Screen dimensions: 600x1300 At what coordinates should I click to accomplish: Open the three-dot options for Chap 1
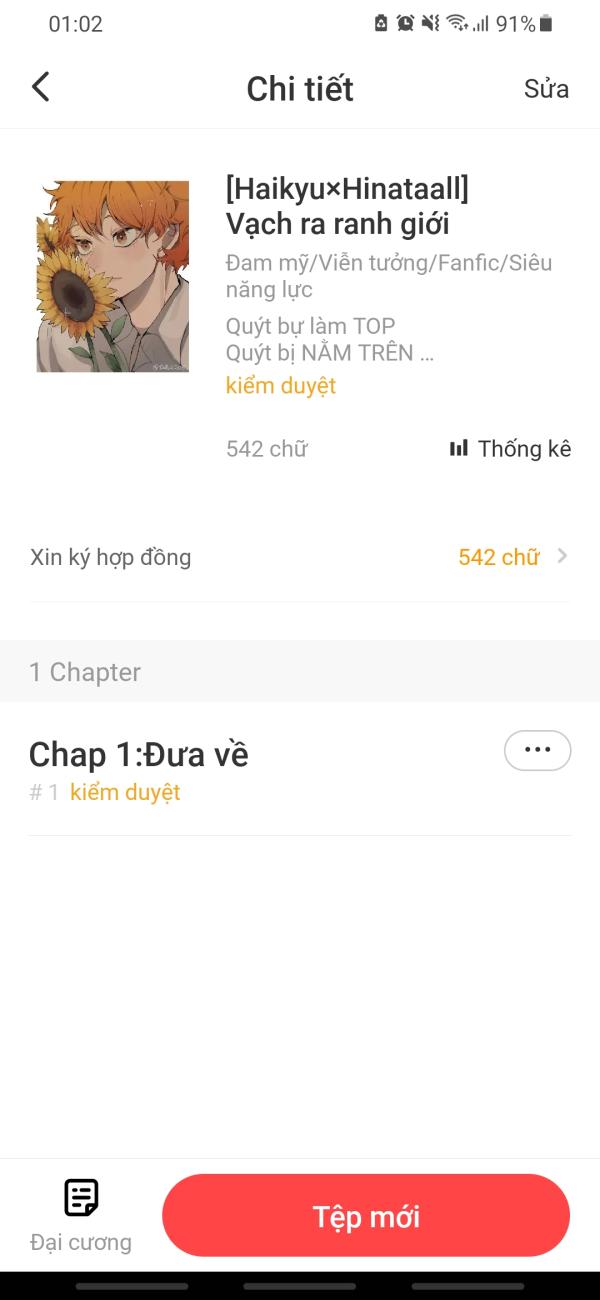coord(537,751)
